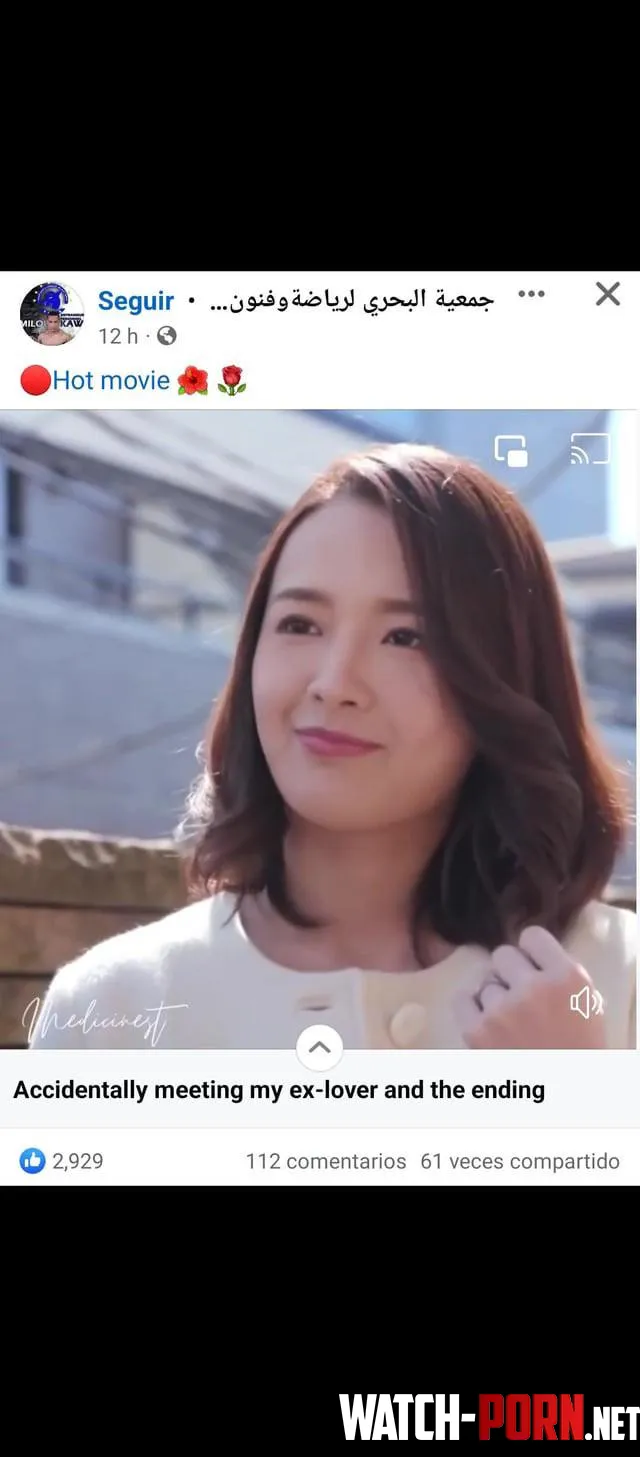Screen dimensions: 640x1457
Task: Follow the page via Seguir
Action: (x=135, y=300)
